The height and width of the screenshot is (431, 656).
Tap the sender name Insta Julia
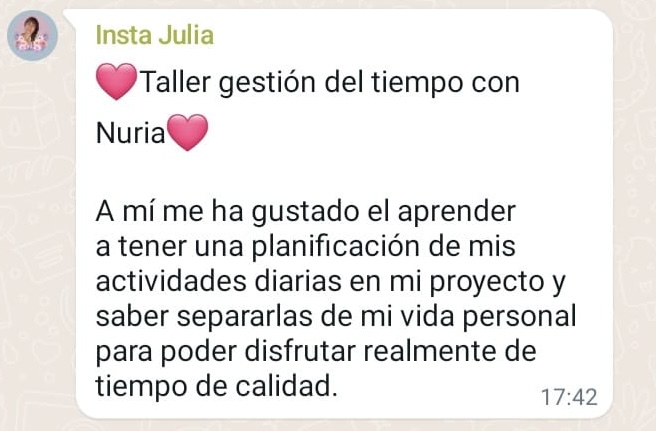click(x=154, y=35)
